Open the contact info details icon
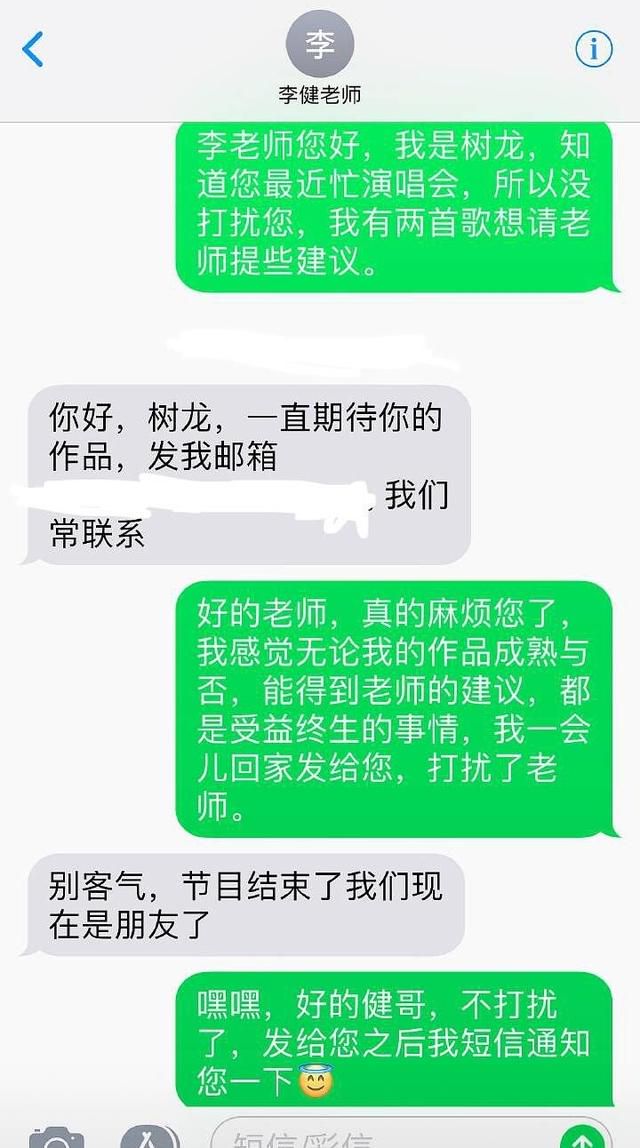Image resolution: width=640 pixels, height=1148 pixels. tap(593, 49)
